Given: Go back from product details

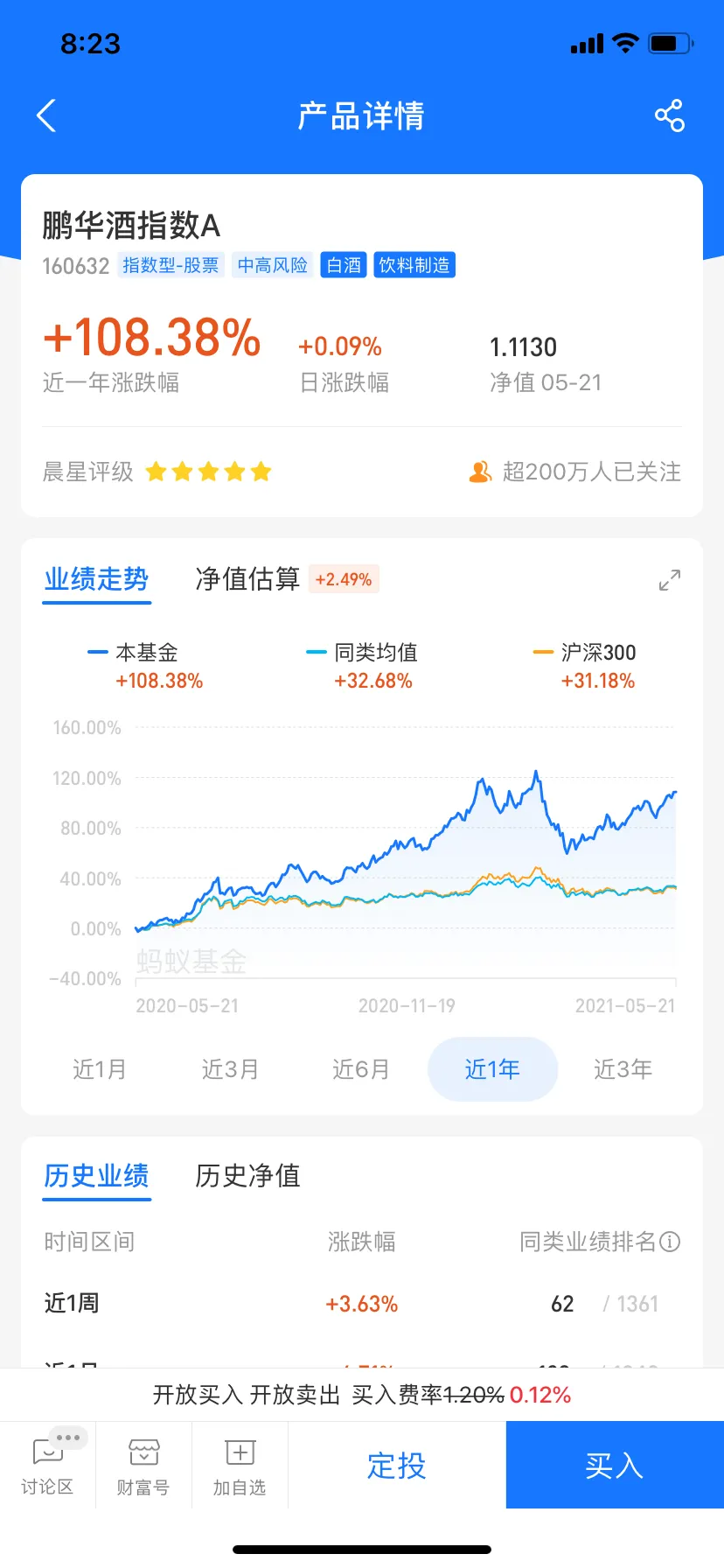Looking at the screenshot, I should [x=46, y=115].
